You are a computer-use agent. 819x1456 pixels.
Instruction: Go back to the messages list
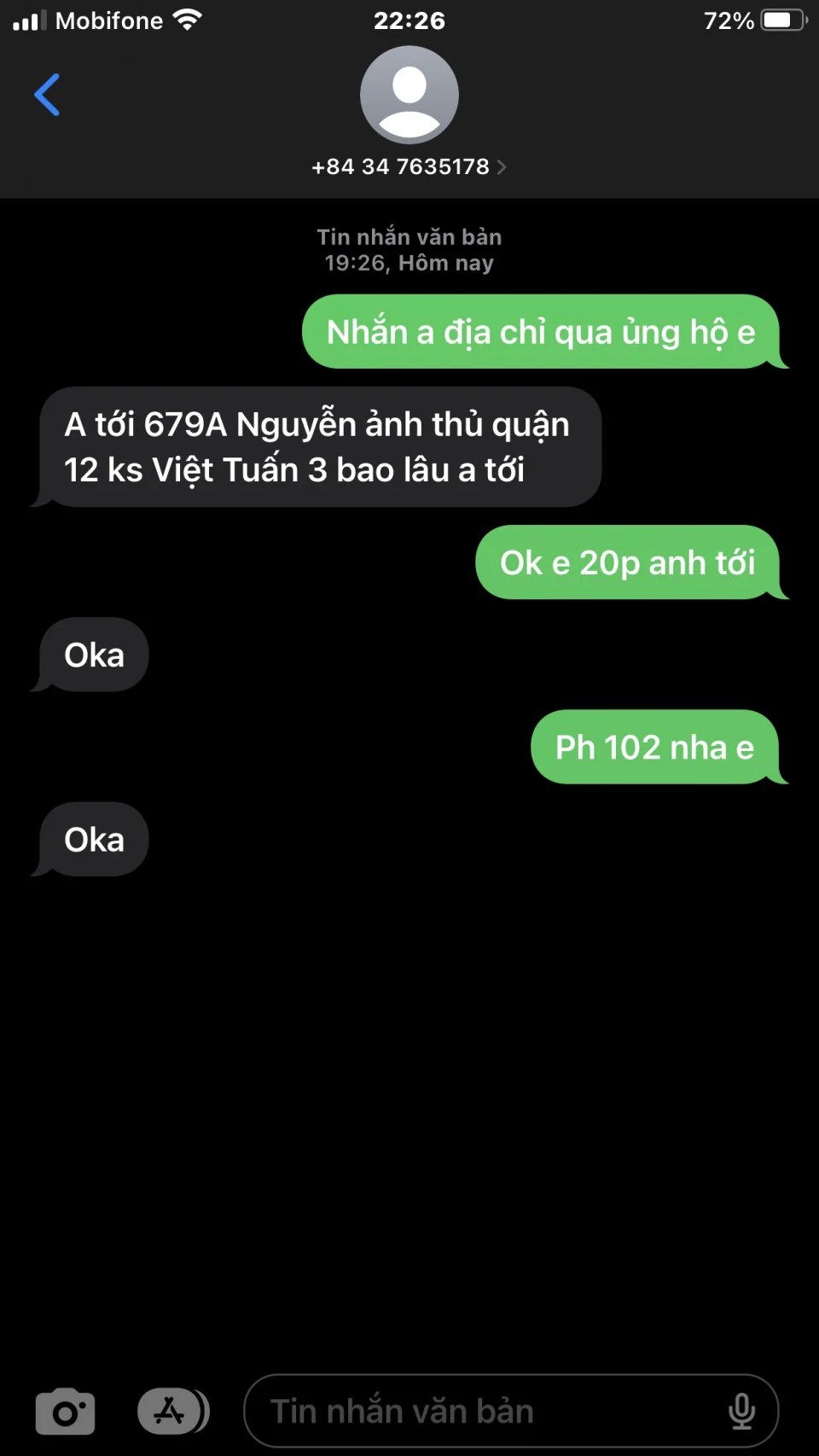[x=47, y=95]
